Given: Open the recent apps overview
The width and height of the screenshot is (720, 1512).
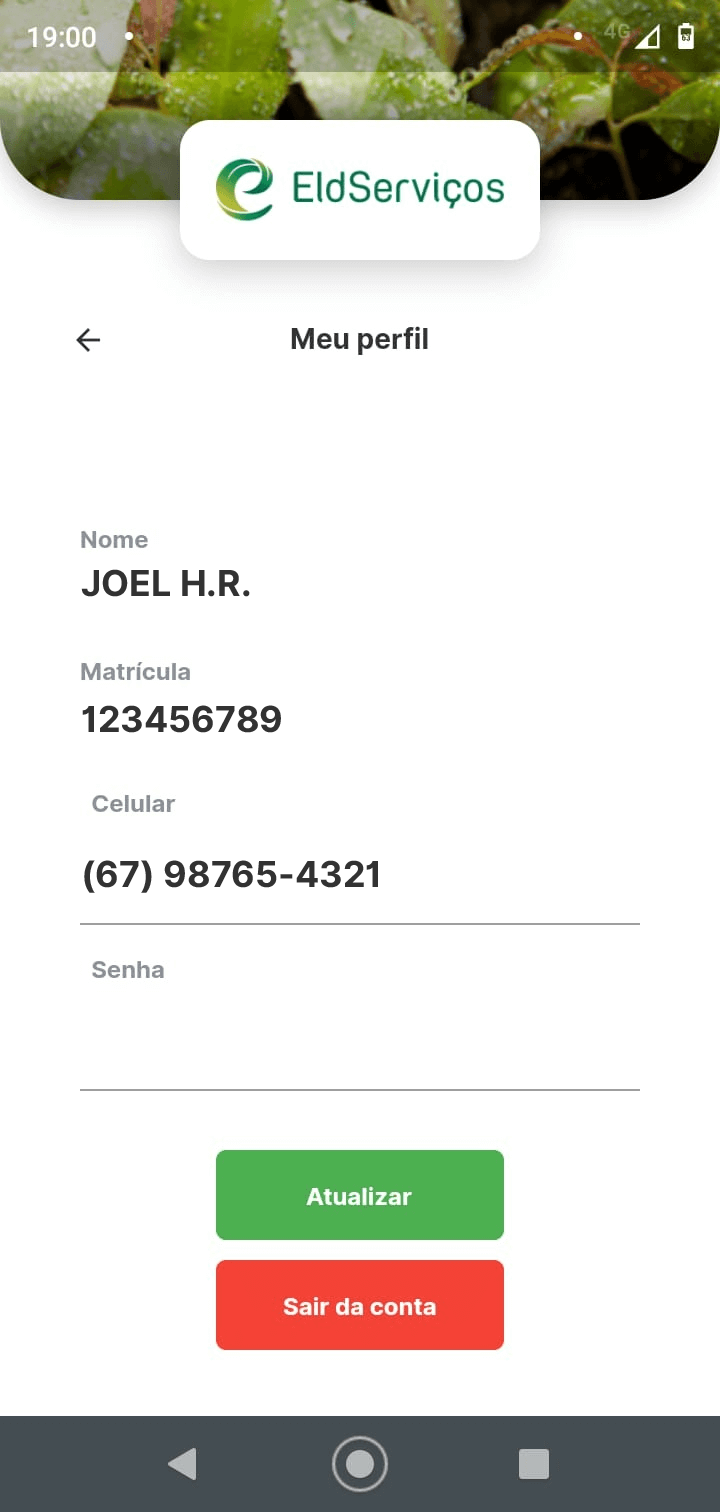Looking at the screenshot, I should [534, 1464].
